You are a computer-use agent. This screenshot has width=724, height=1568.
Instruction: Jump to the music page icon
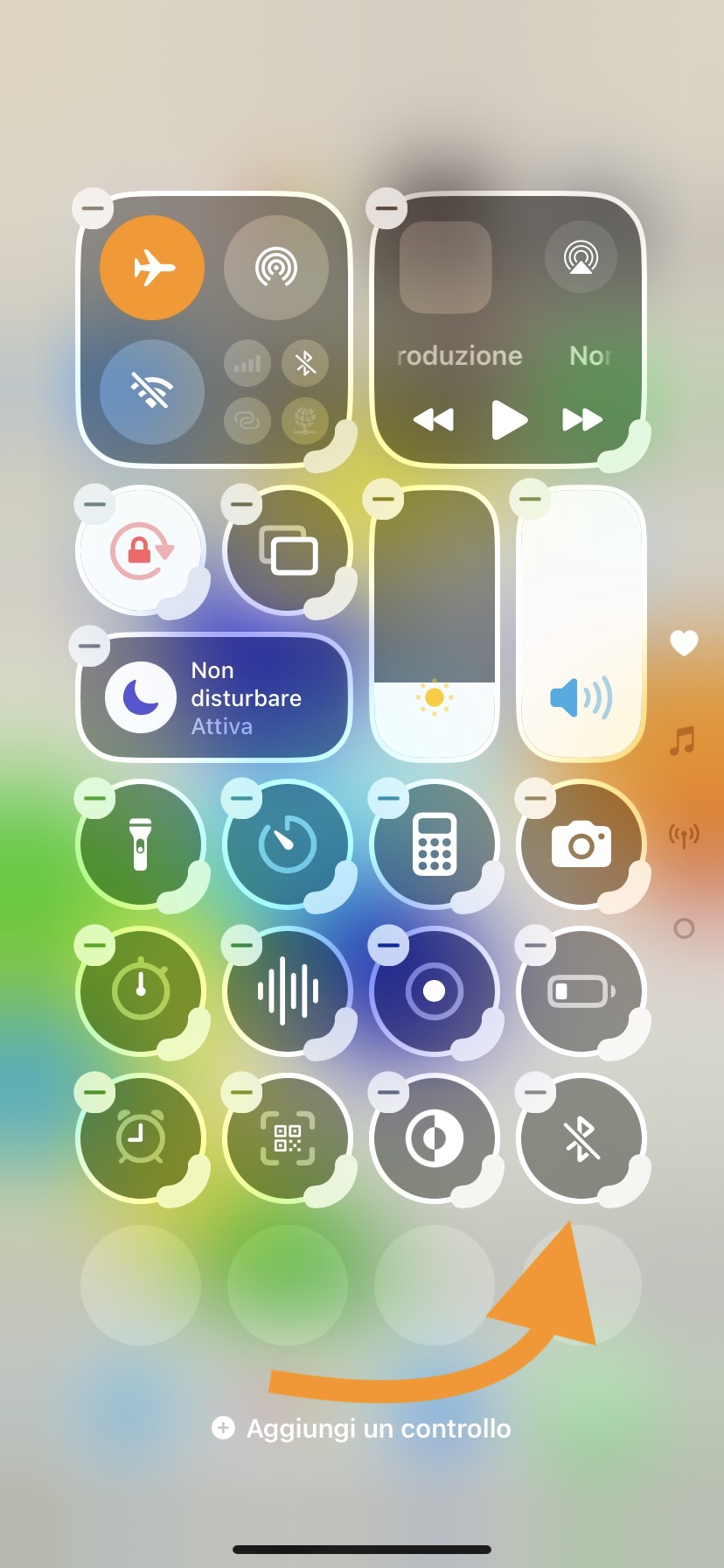(x=683, y=740)
